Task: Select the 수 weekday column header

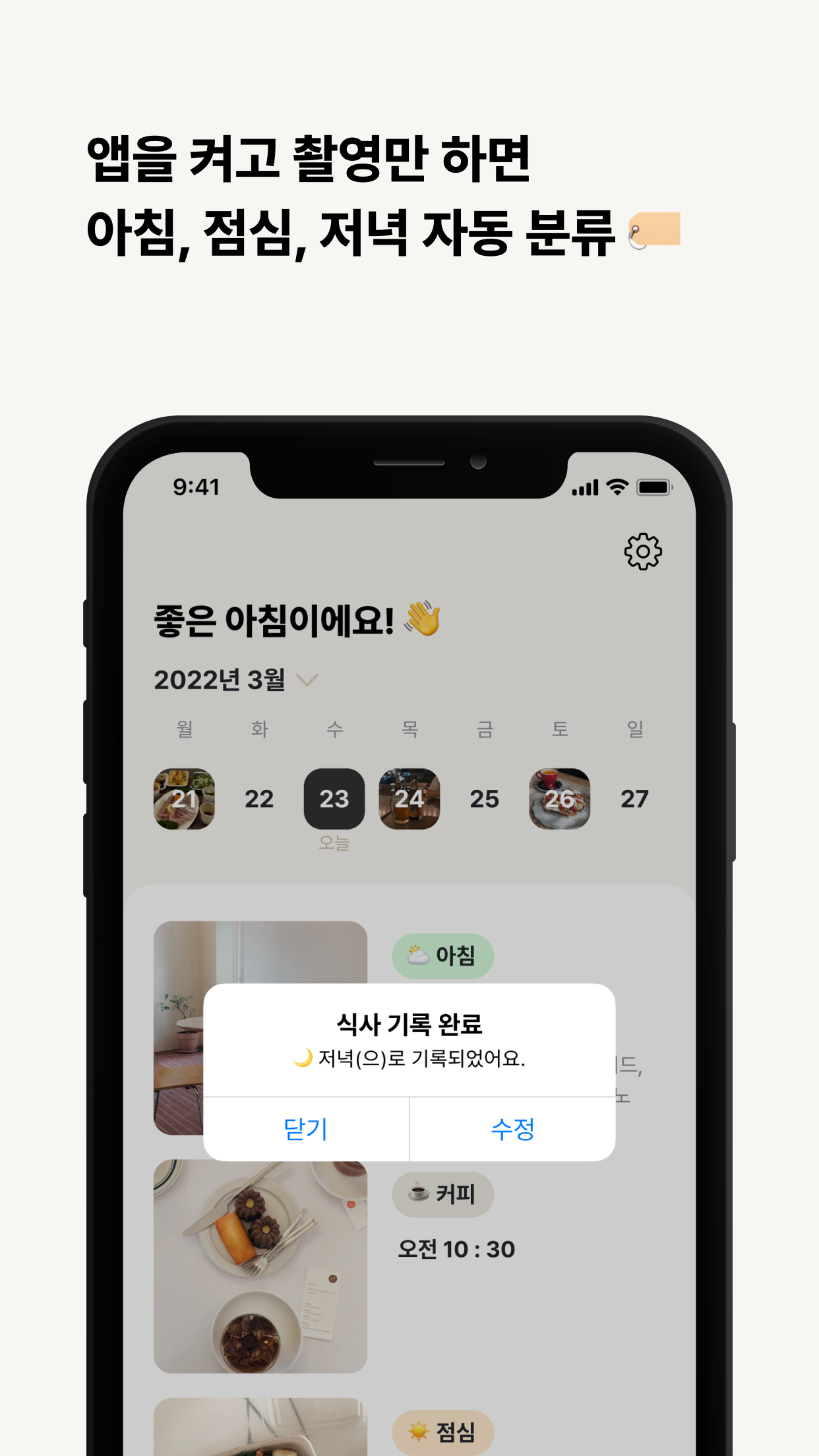Action: tap(334, 729)
